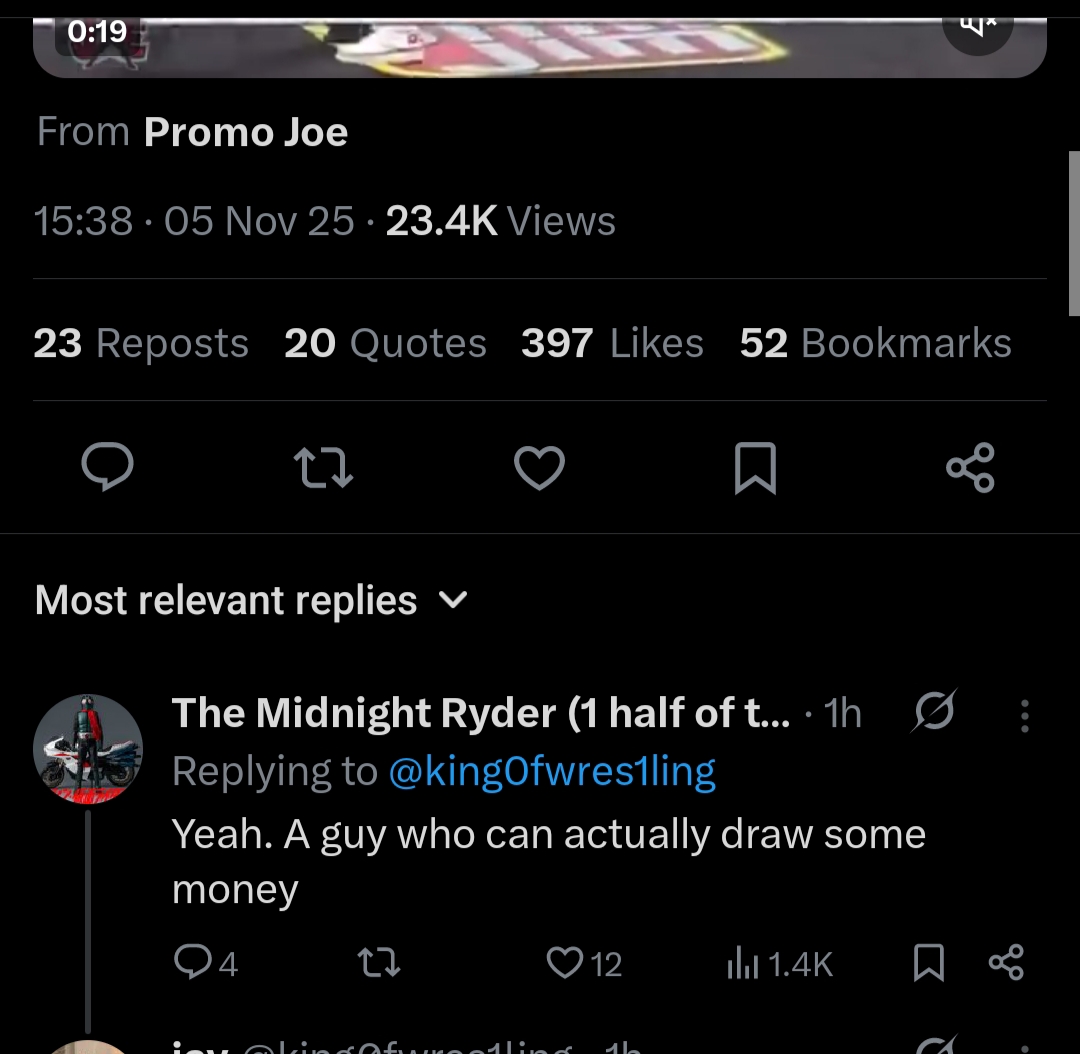Reply to the main post
Screen dimensions: 1080x1054
(x=107, y=468)
